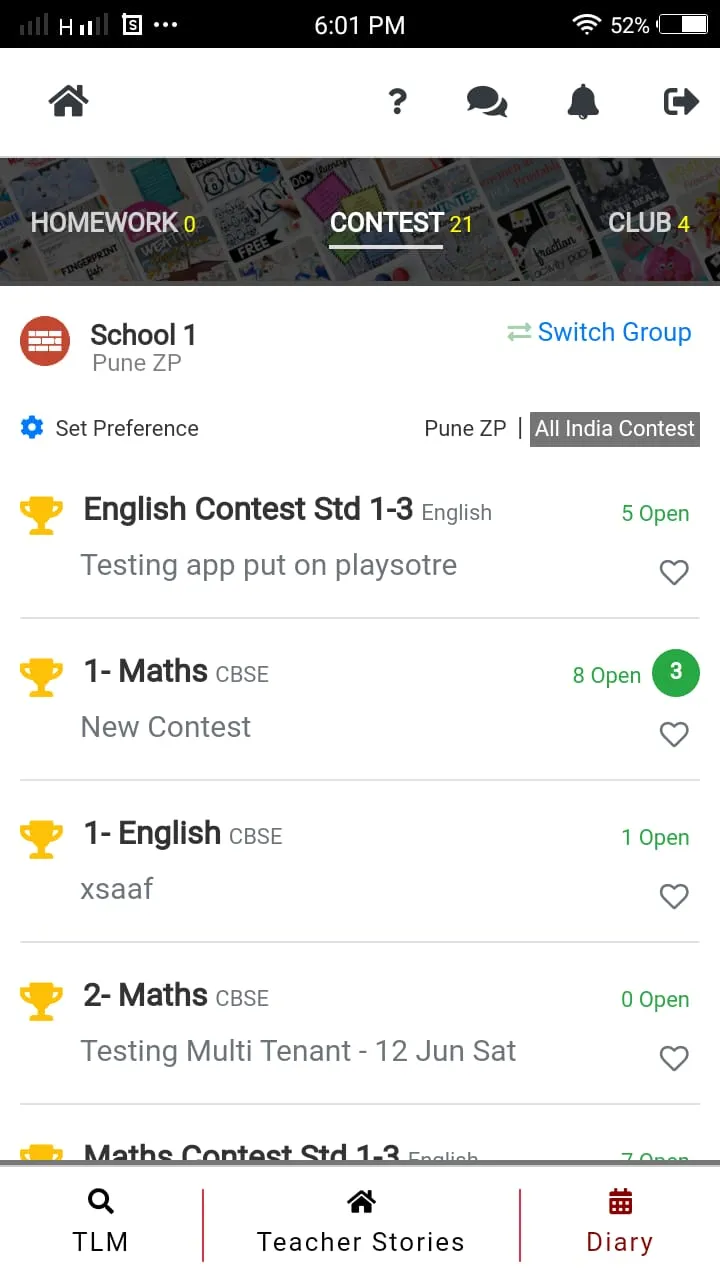Switch to the Club tab
The image size is (720, 1280).
(x=649, y=223)
